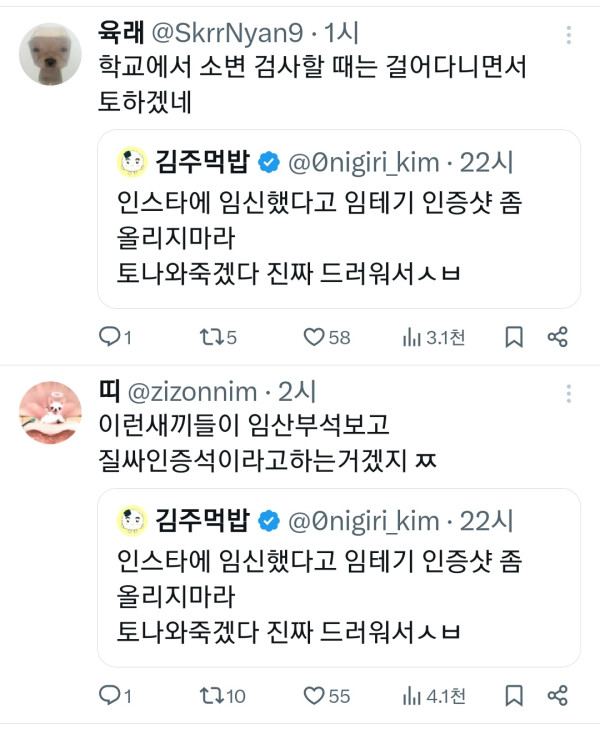This screenshot has width=600, height=729.
Task: Share 띠's post
Action: pos(558,695)
